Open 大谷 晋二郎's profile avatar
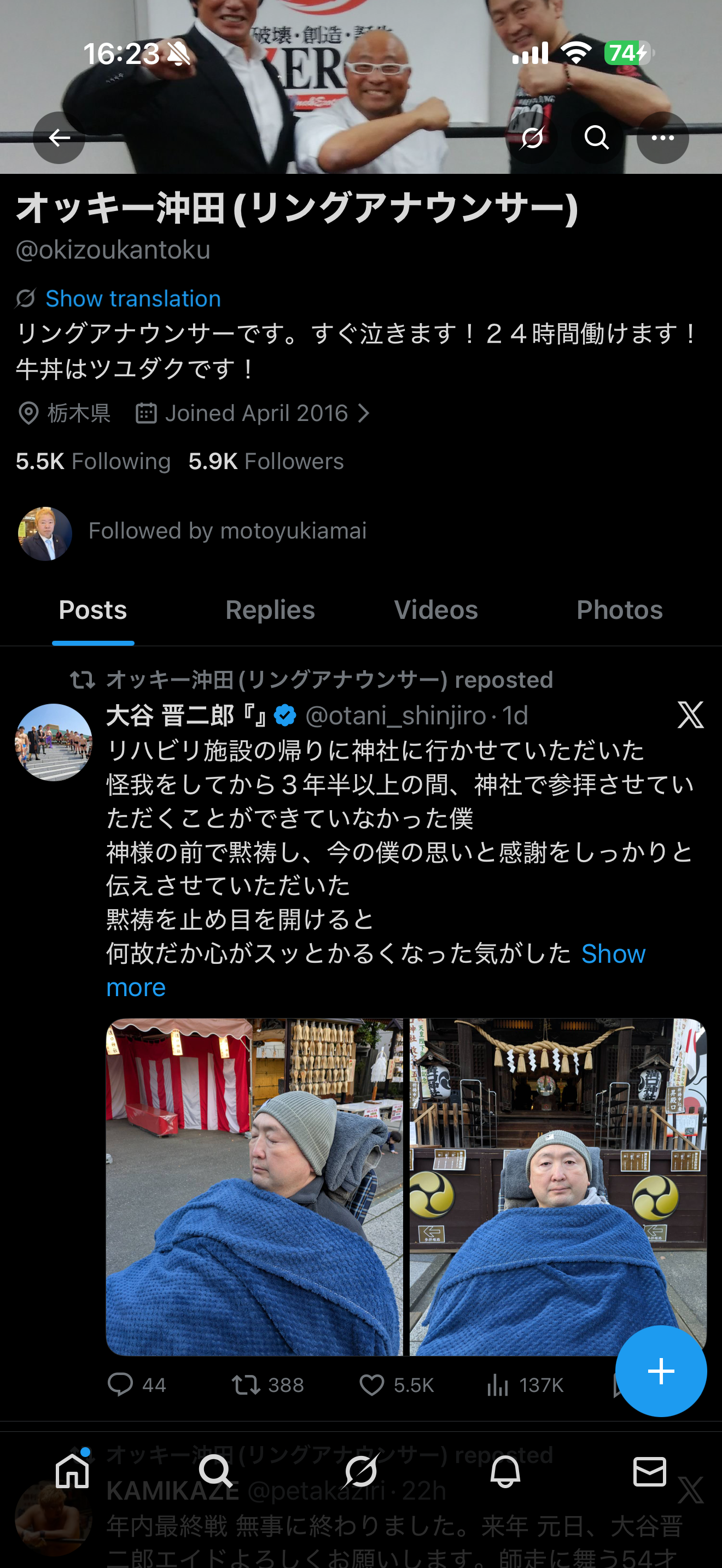The height and width of the screenshot is (1568, 722). 54,742
